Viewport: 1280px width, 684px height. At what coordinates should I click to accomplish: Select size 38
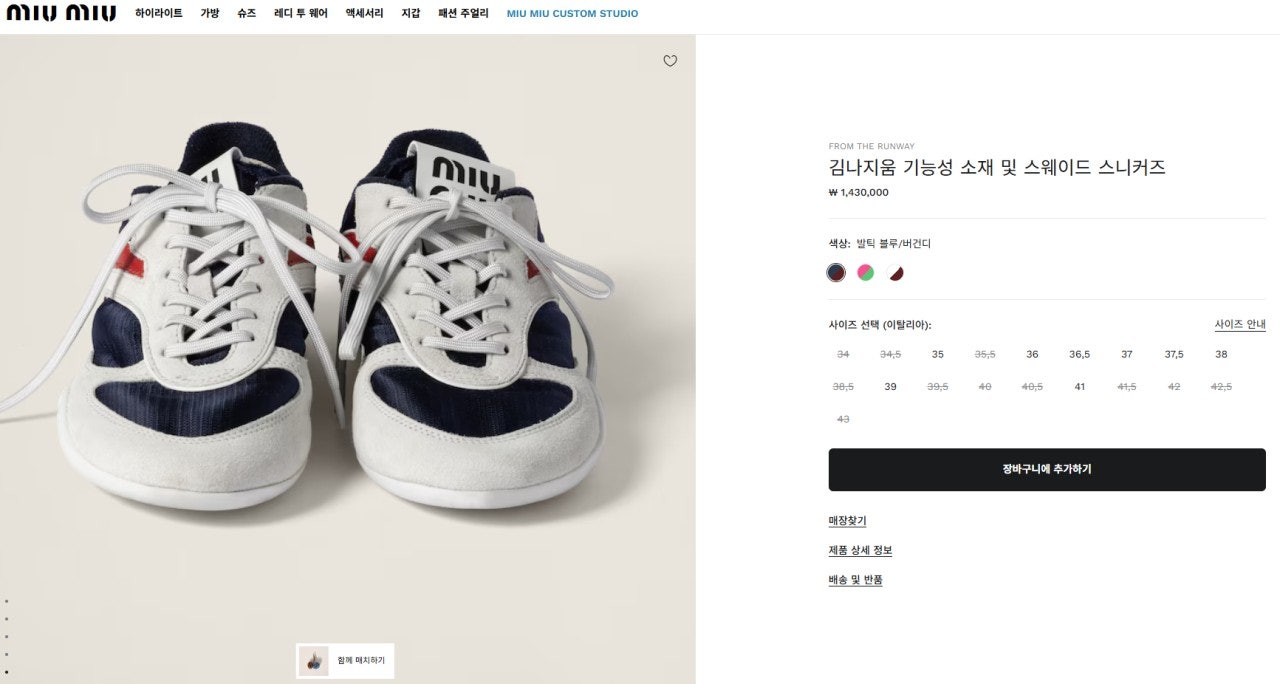[1221, 354]
